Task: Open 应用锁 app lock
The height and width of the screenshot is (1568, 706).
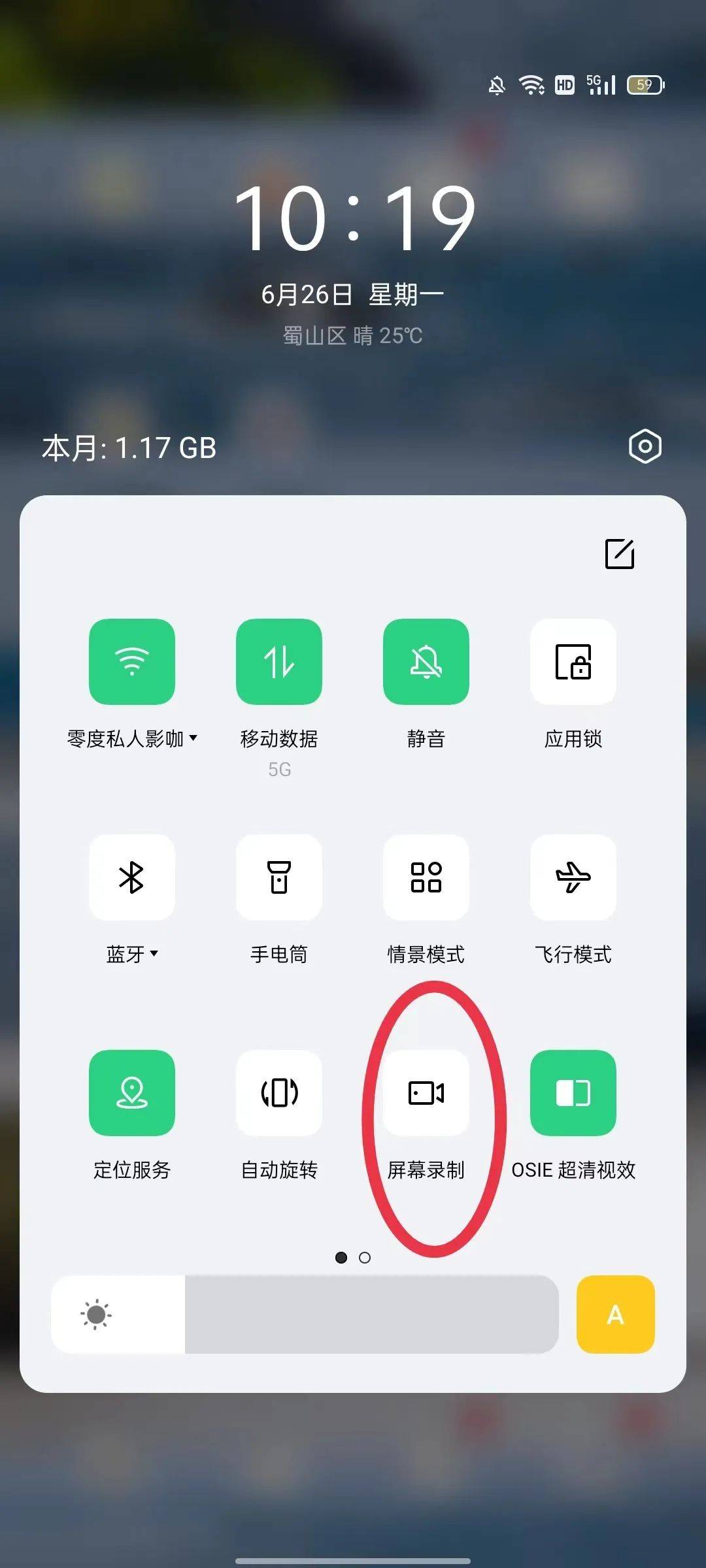Action: pos(573,662)
